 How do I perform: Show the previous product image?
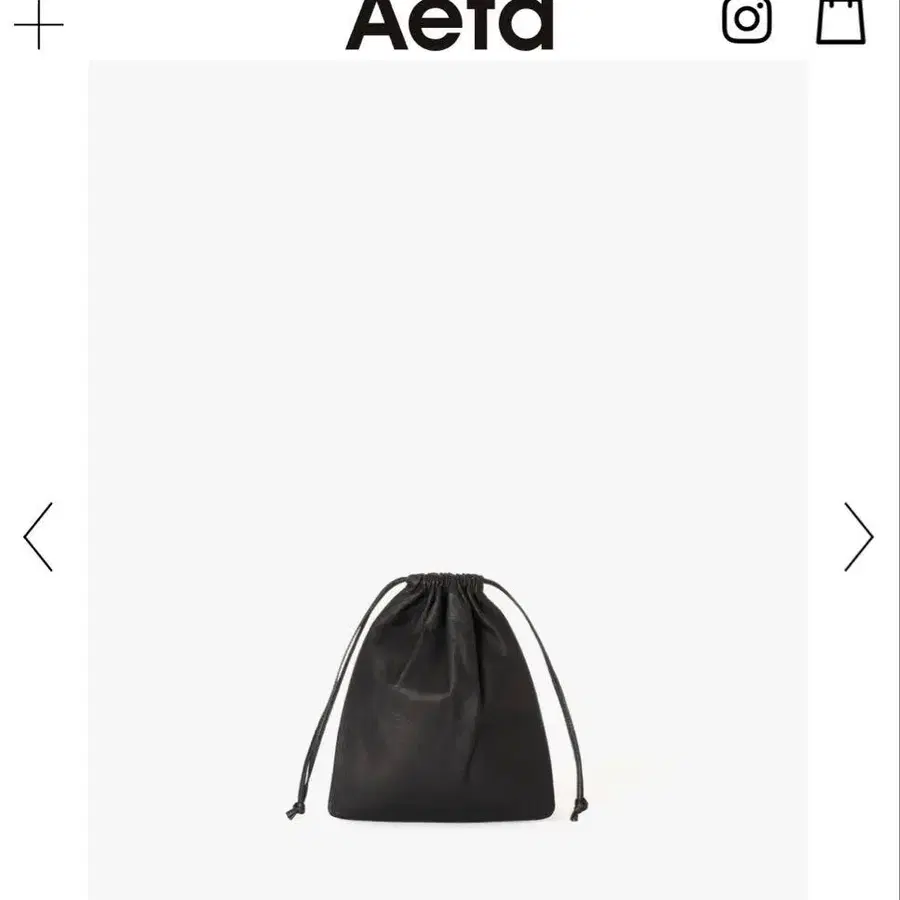(38, 537)
